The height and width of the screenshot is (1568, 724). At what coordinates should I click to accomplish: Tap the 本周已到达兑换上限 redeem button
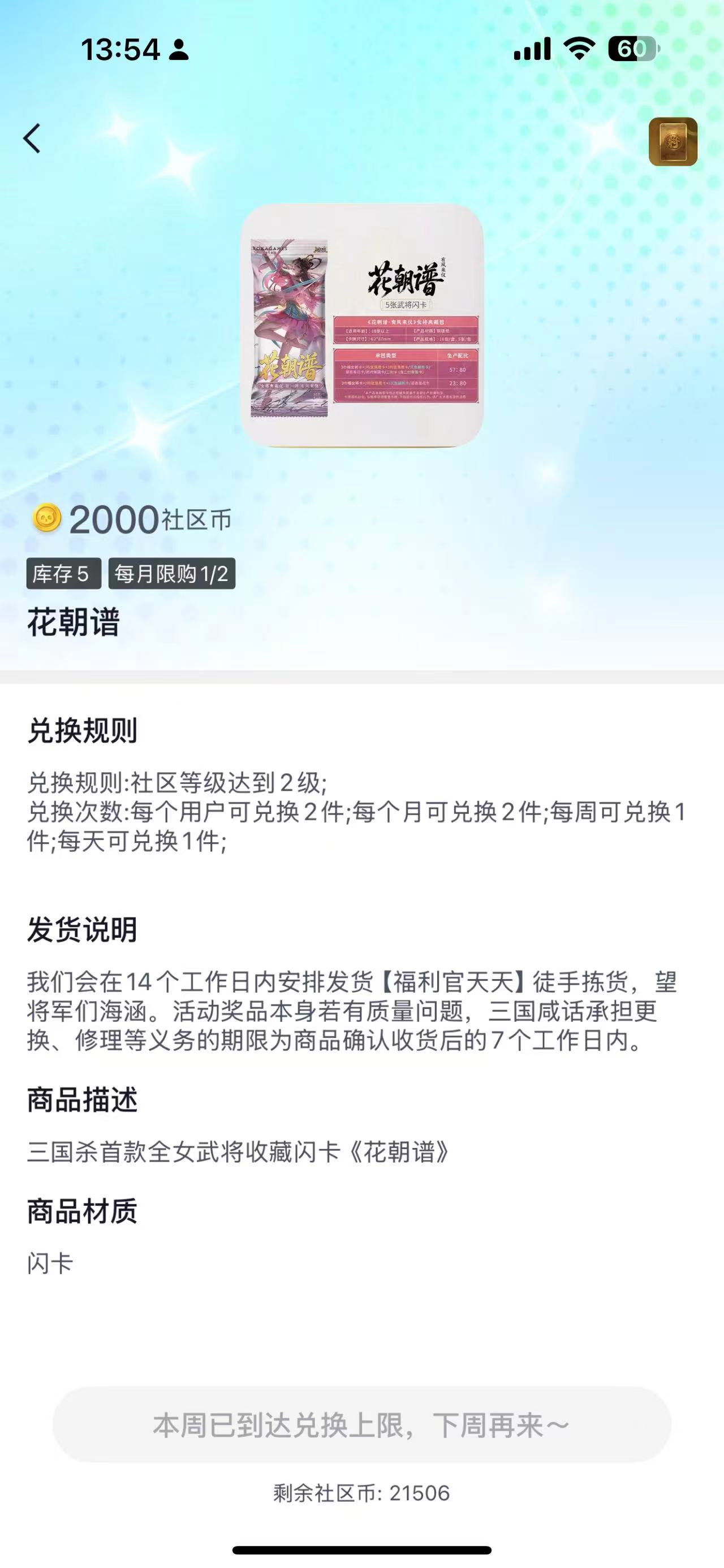[361, 1425]
